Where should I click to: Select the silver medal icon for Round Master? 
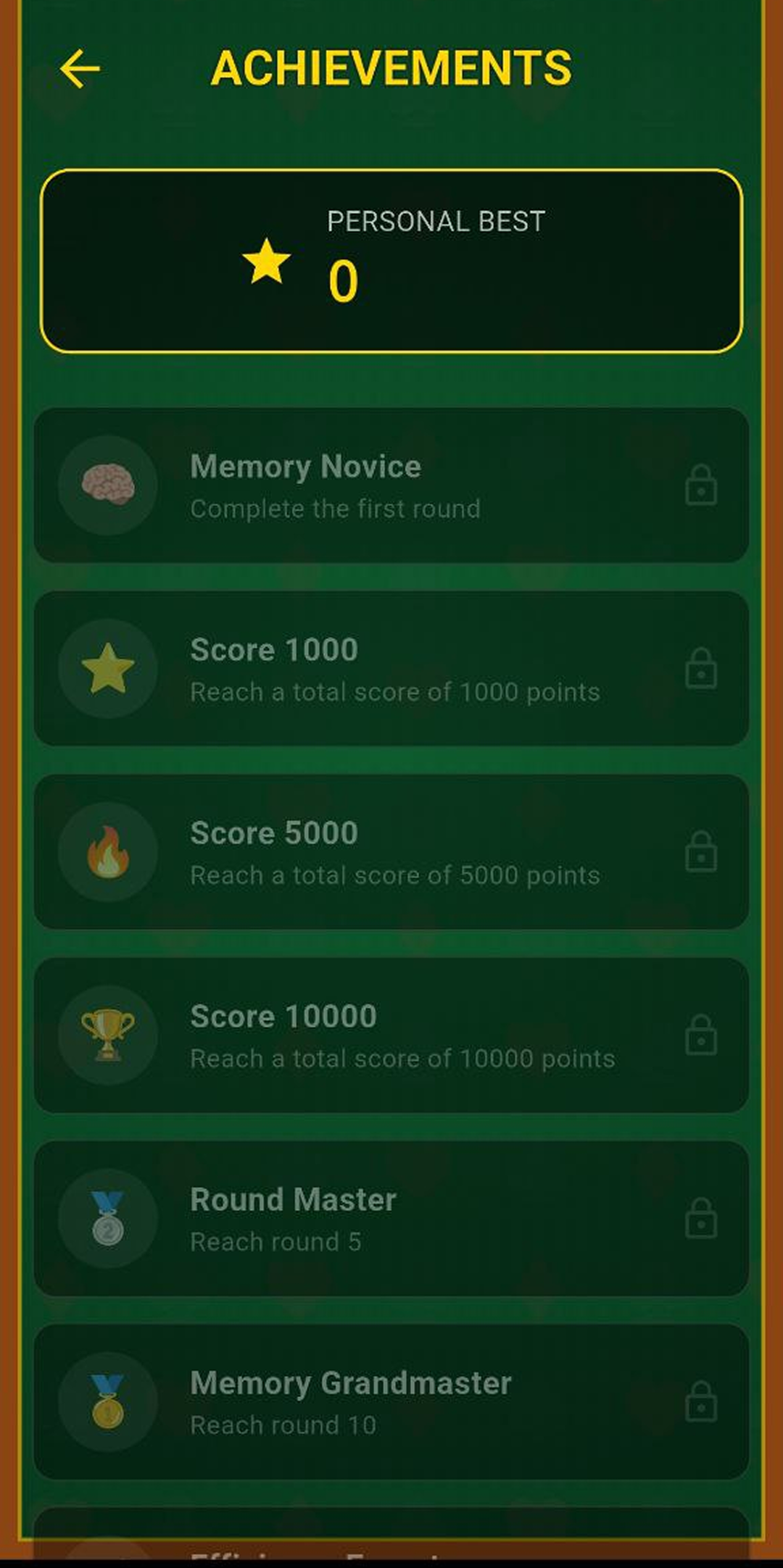click(107, 1219)
